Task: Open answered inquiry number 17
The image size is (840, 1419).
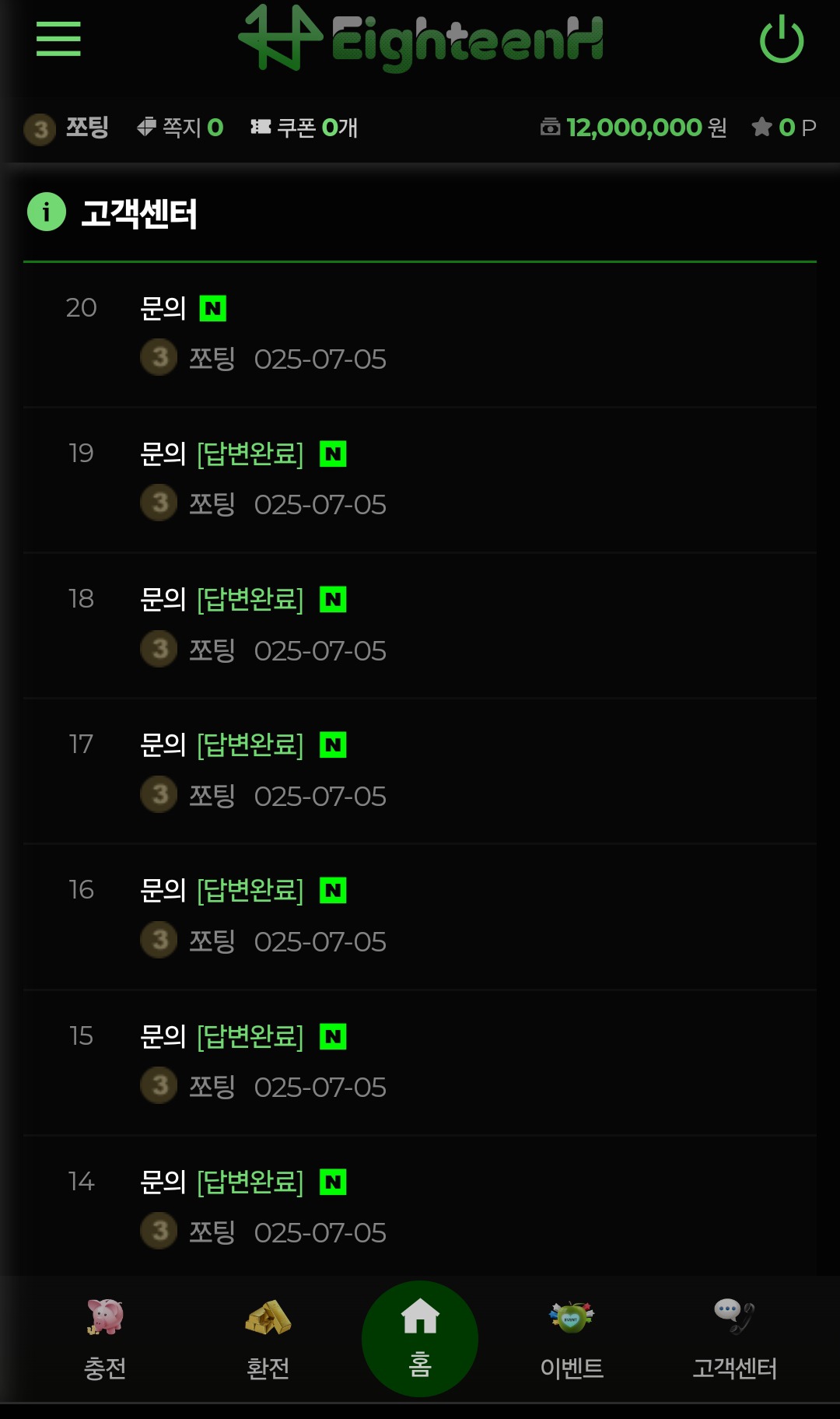Action: [x=222, y=745]
